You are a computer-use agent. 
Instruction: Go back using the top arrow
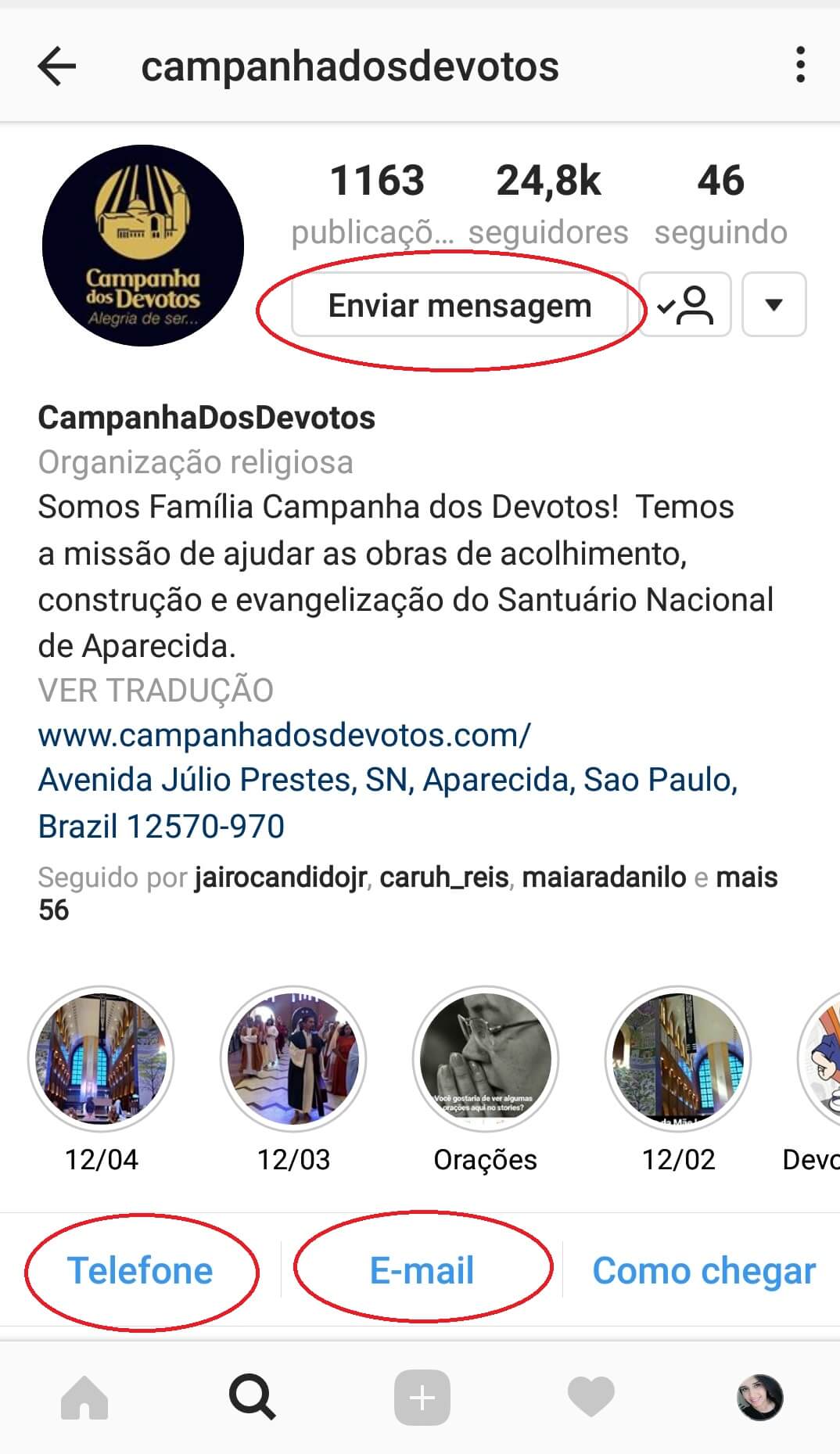click(x=57, y=66)
